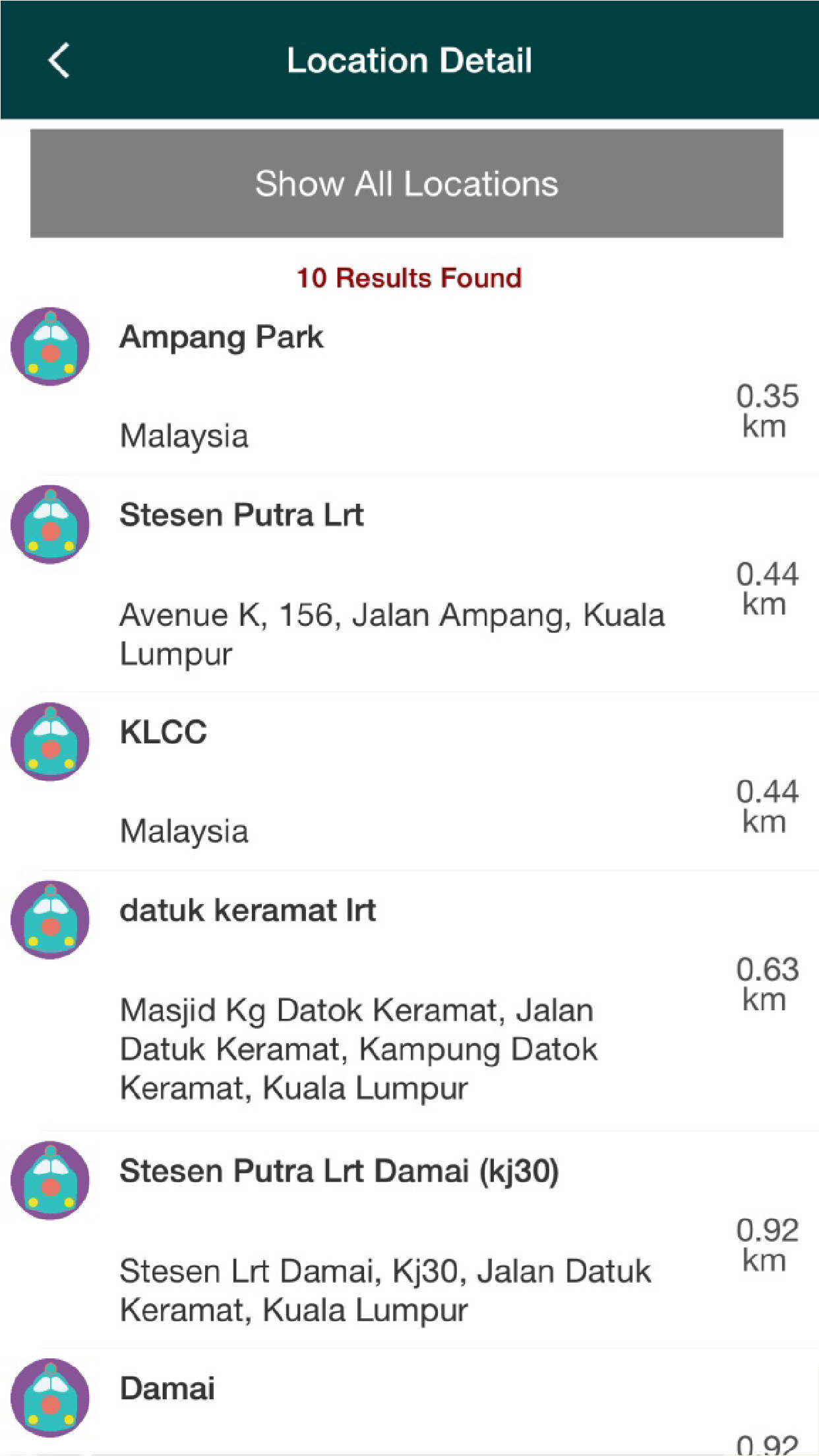View datuk keramat lrt location
Image resolution: width=819 pixels, height=1456 pixels.
click(409, 1000)
